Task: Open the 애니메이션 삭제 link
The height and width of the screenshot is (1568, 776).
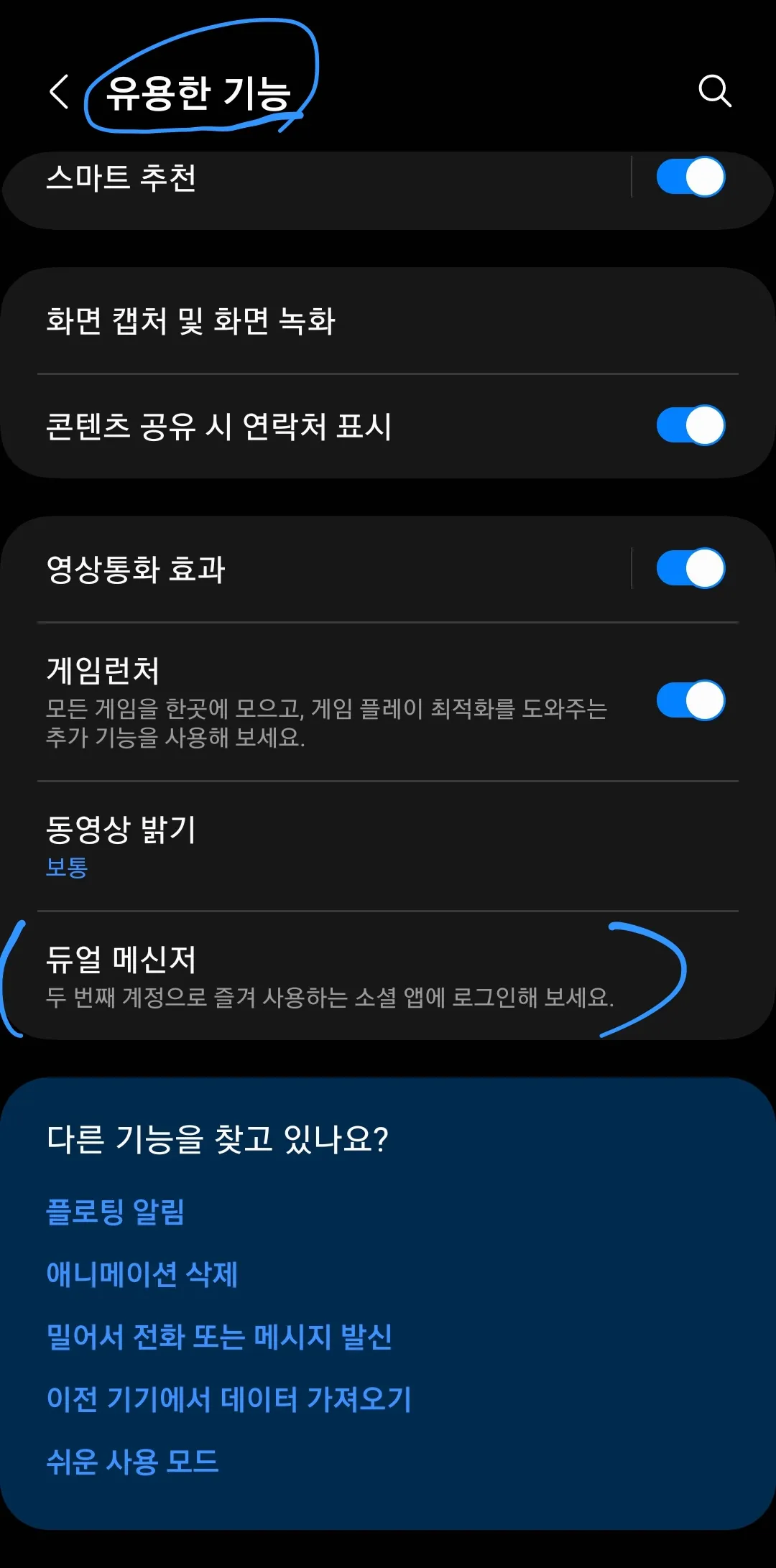Action: 142,1274
